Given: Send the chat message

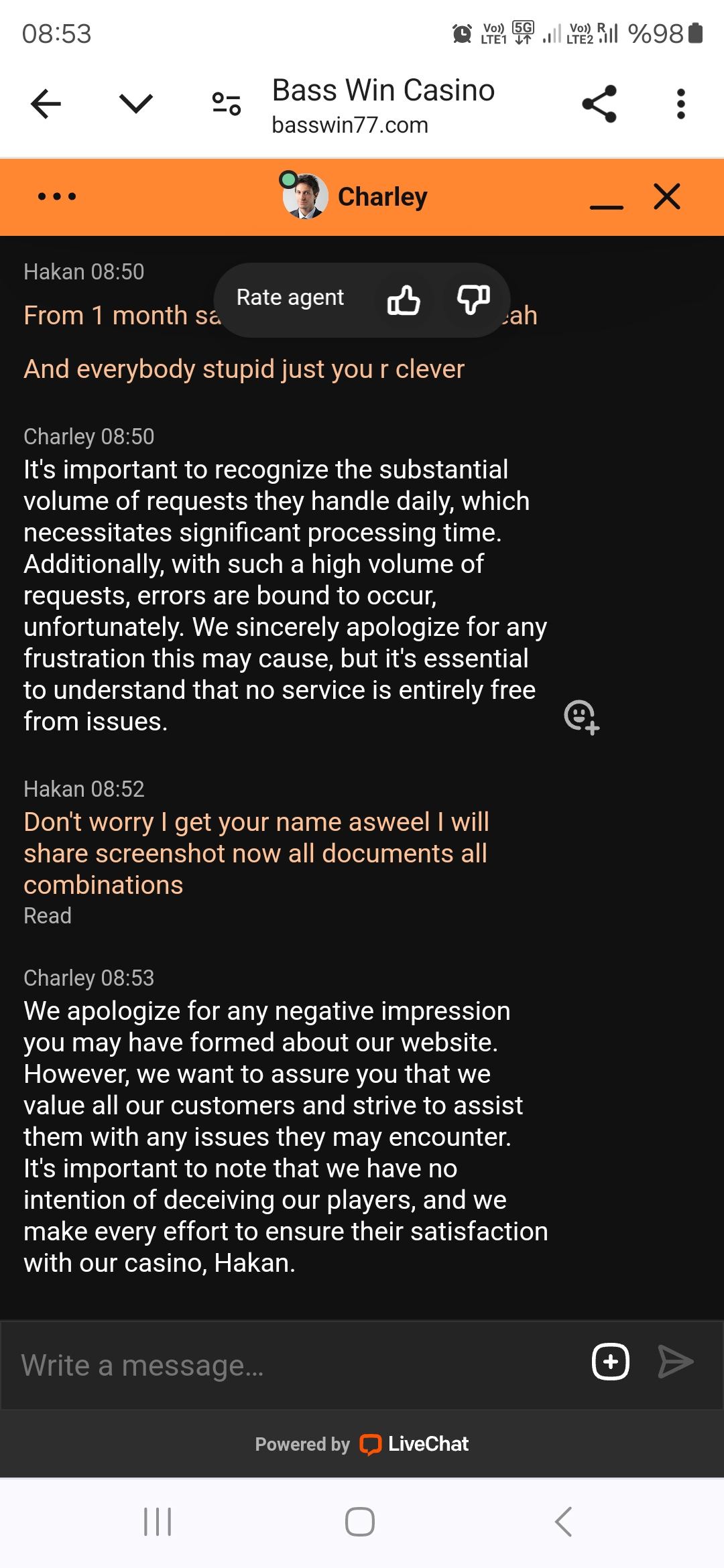Looking at the screenshot, I should (x=675, y=1362).
